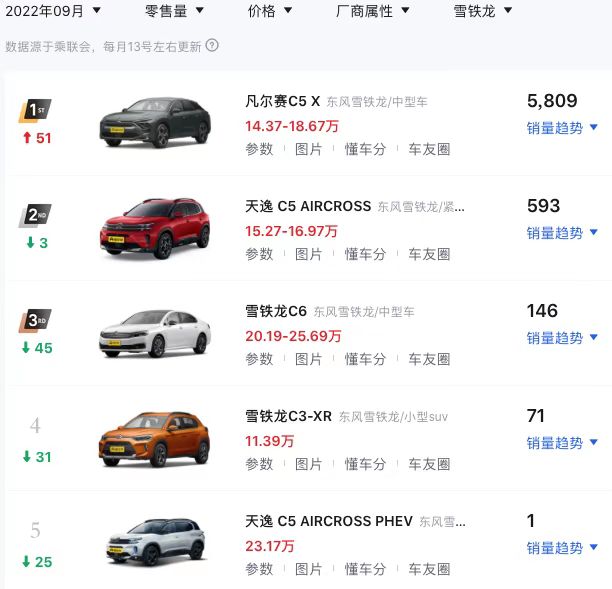Screen dimensions: 612x589
Task: Show 销量趋势 for 雪铁龙C6
Action: 562,338
